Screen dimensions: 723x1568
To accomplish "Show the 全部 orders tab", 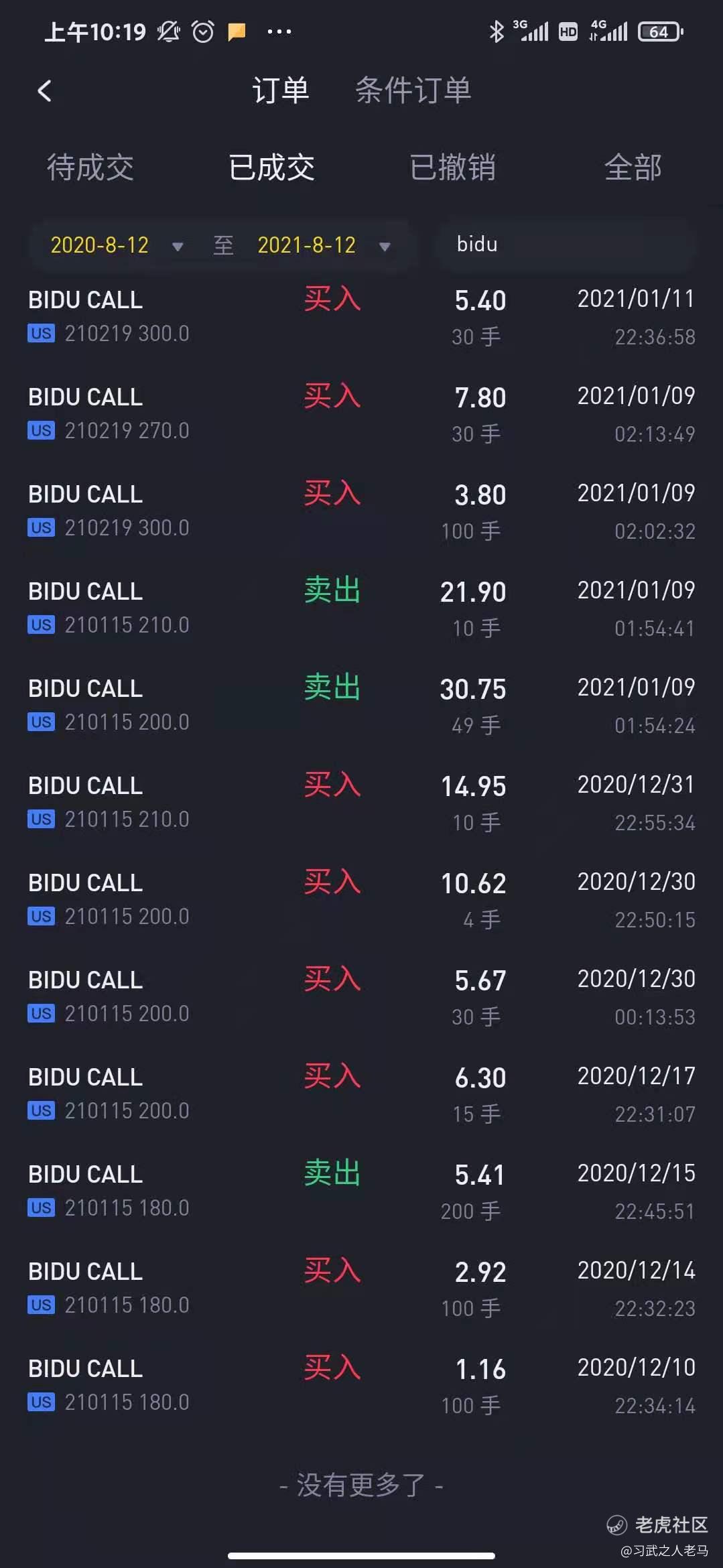I will tap(633, 168).
